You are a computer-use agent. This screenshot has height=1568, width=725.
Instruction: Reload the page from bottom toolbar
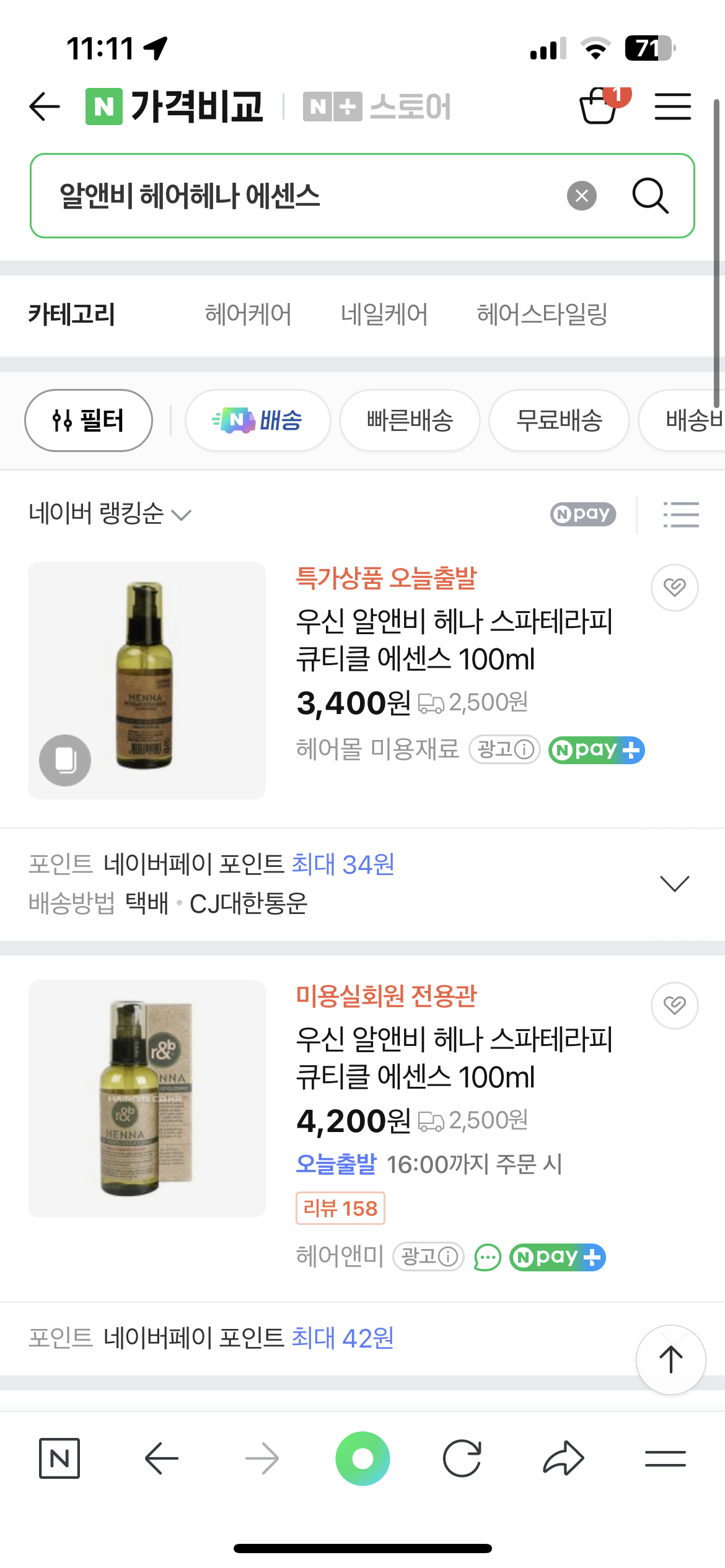462,1459
